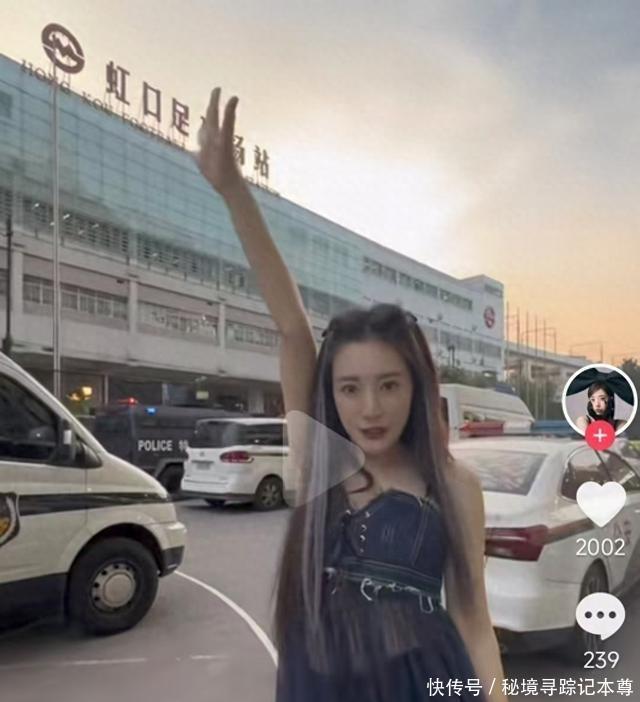The width and height of the screenshot is (640, 702).
Task: Play the paused video
Action: pyautogui.click(x=322, y=458)
